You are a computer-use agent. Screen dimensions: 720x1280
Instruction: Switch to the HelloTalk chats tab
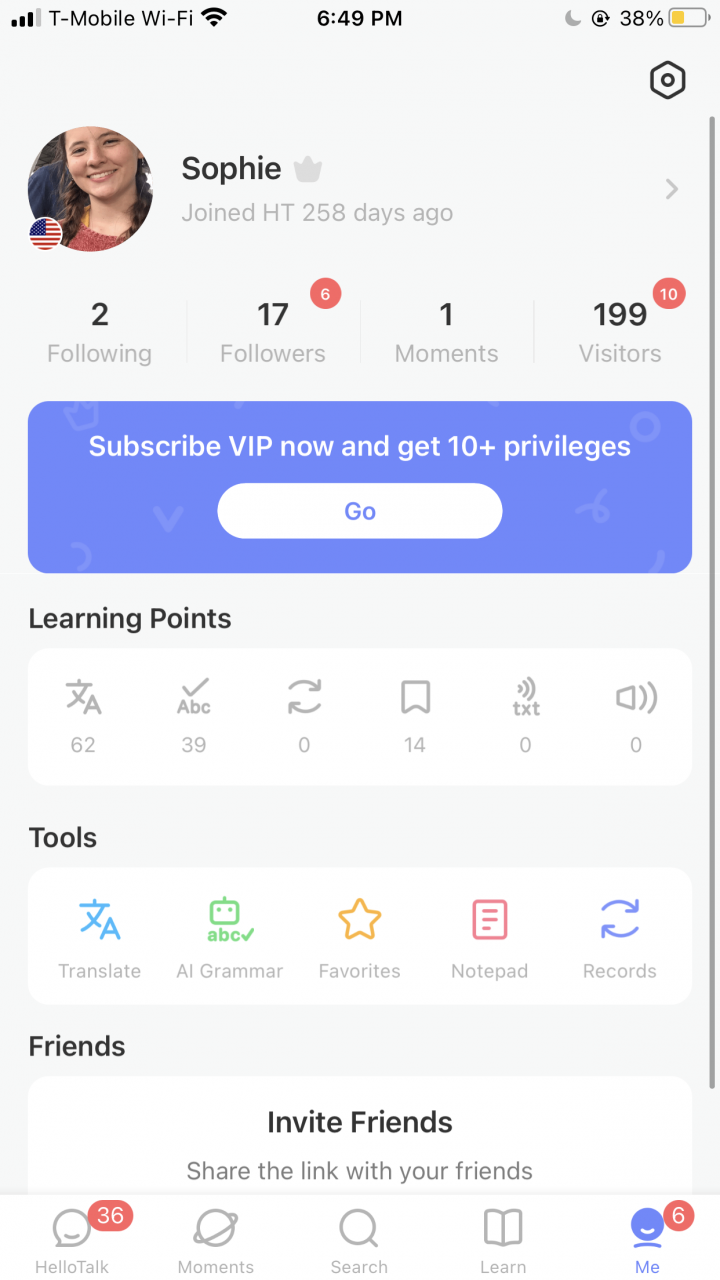click(72, 1240)
